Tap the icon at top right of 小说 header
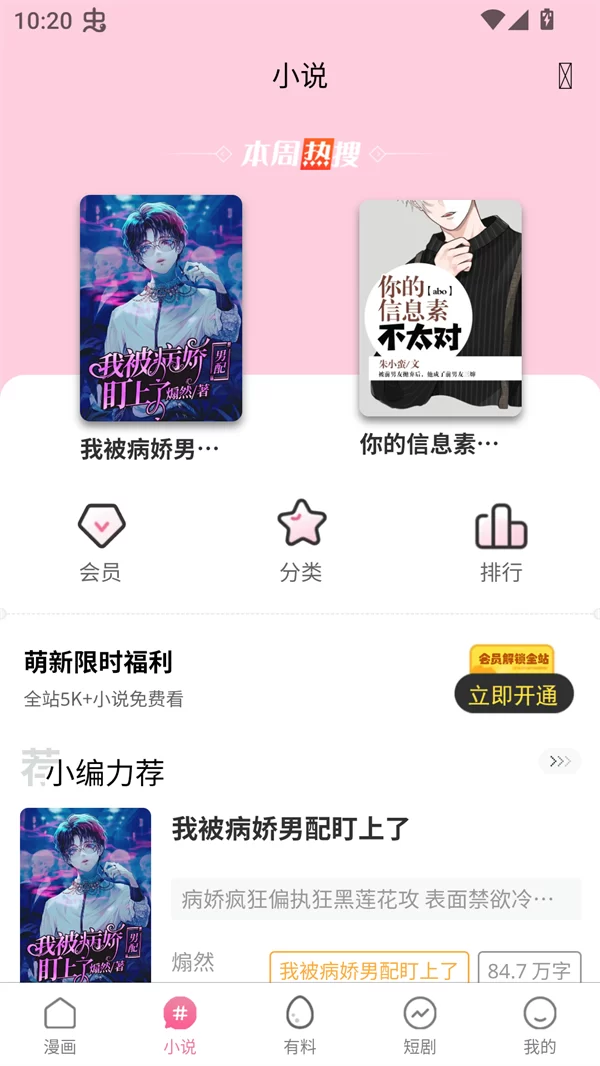 coord(565,76)
